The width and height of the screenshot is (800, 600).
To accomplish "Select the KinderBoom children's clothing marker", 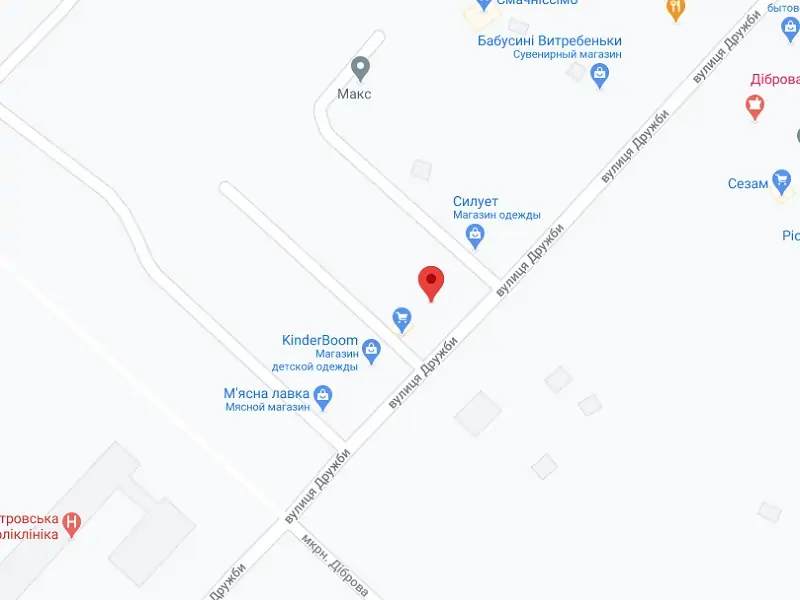I will coord(371,350).
